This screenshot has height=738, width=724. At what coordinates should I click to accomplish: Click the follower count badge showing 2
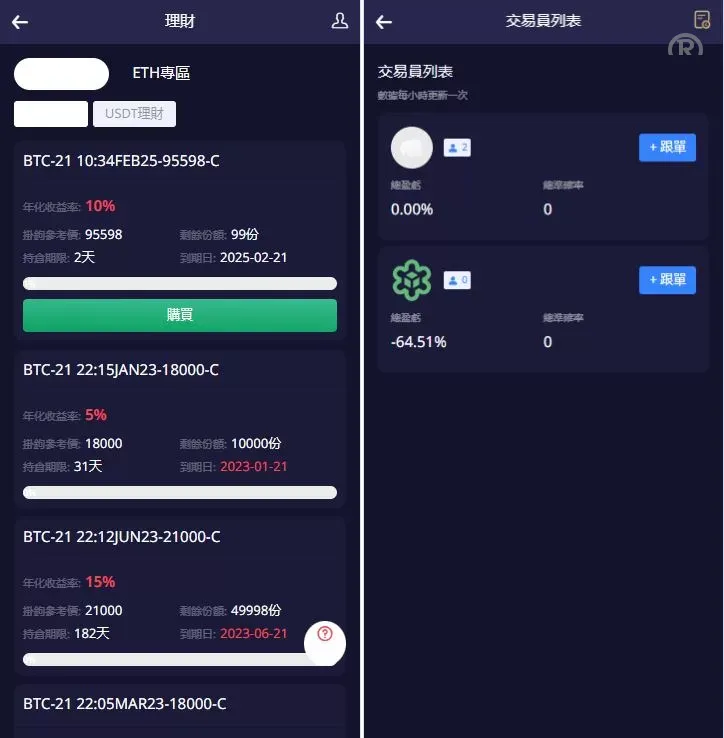pyautogui.click(x=456, y=146)
